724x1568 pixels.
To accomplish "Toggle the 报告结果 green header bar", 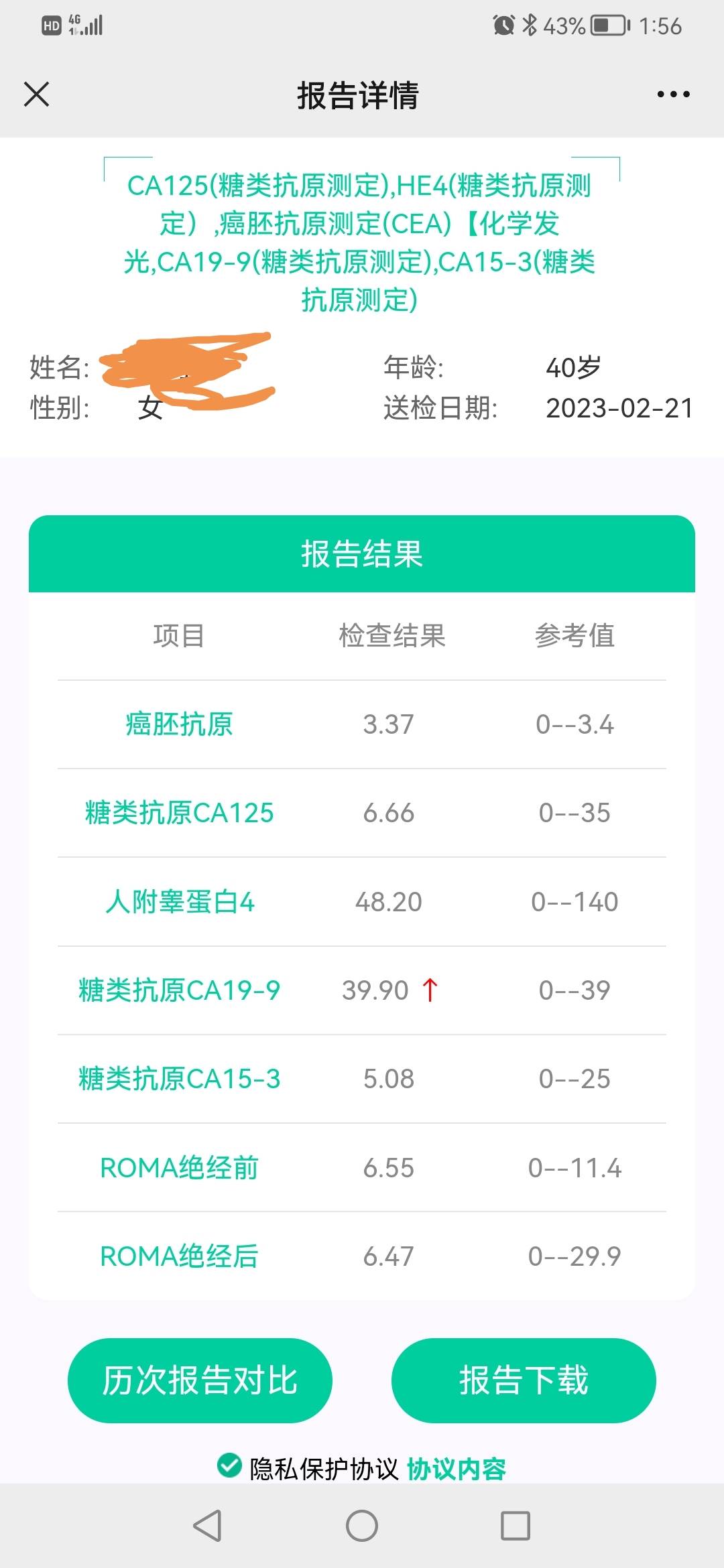I will pos(361,553).
